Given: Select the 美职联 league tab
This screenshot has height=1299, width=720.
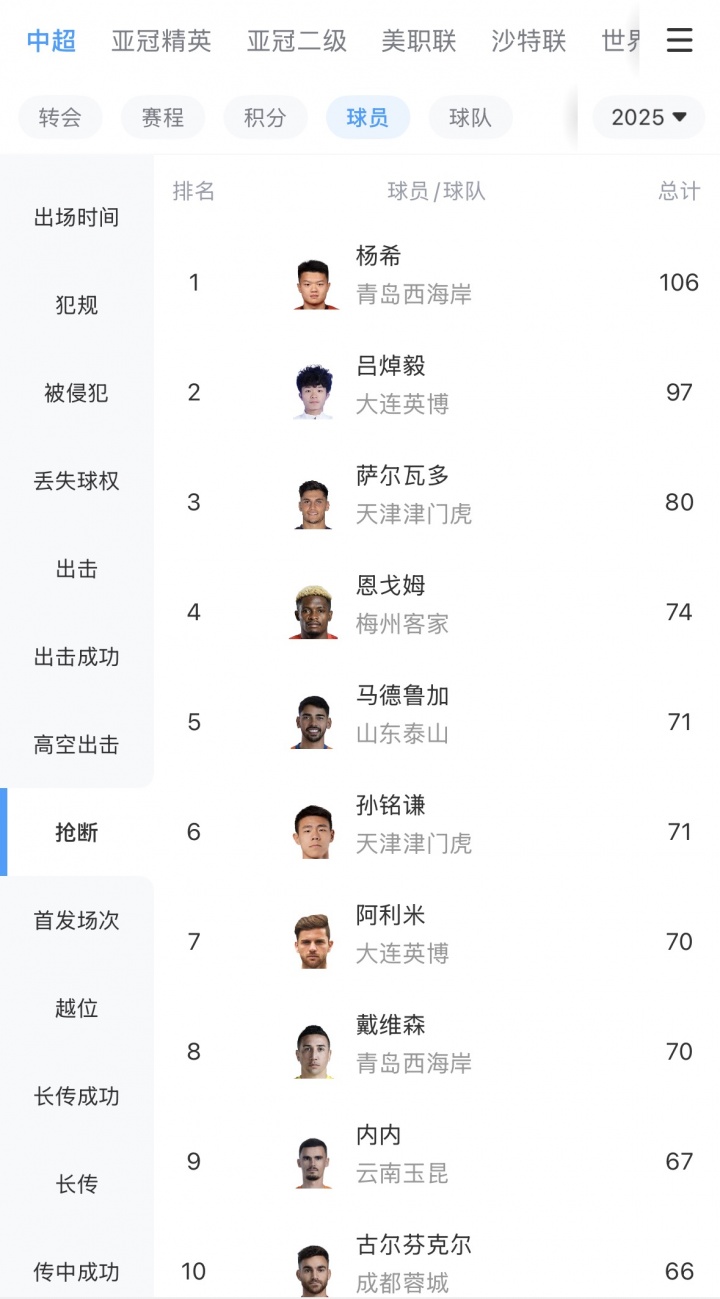Looking at the screenshot, I should click(x=419, y=41).
